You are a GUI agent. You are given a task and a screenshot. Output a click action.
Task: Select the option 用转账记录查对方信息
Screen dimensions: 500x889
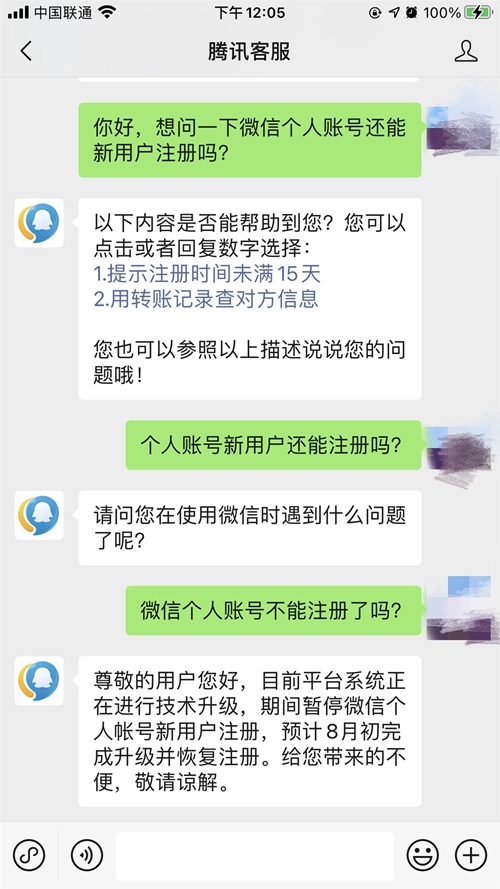click(206, 299)
